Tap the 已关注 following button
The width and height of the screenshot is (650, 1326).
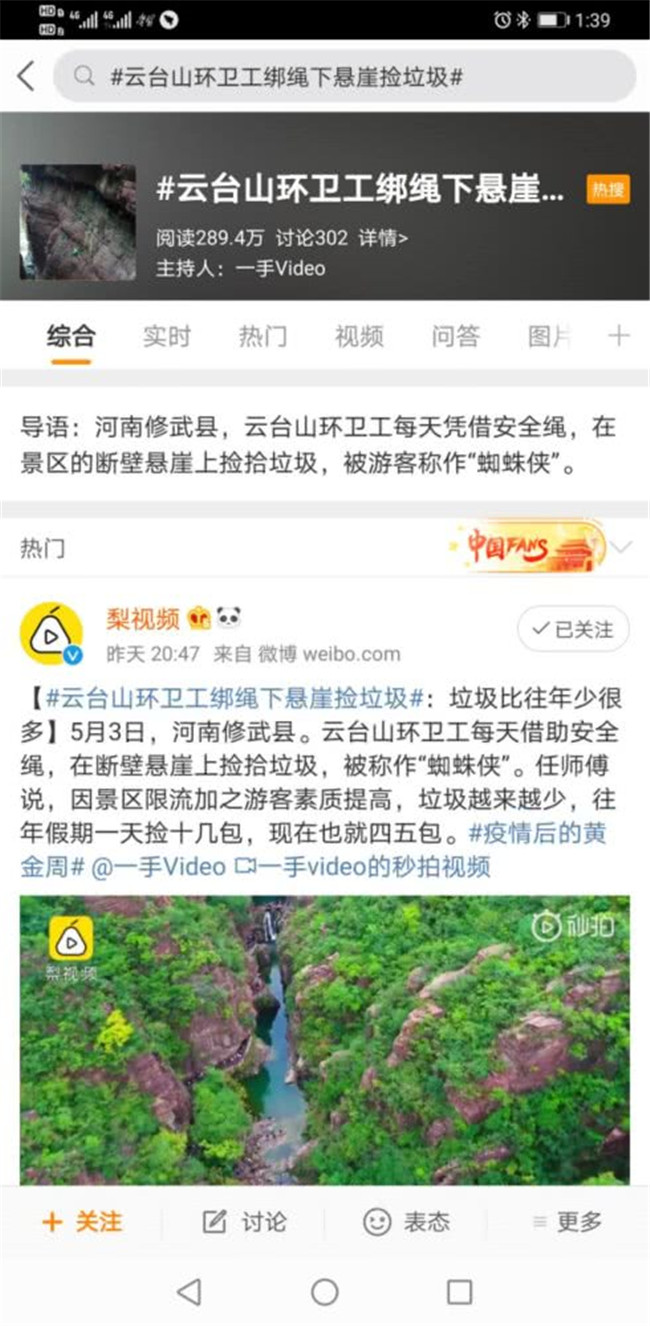point(573,629)
